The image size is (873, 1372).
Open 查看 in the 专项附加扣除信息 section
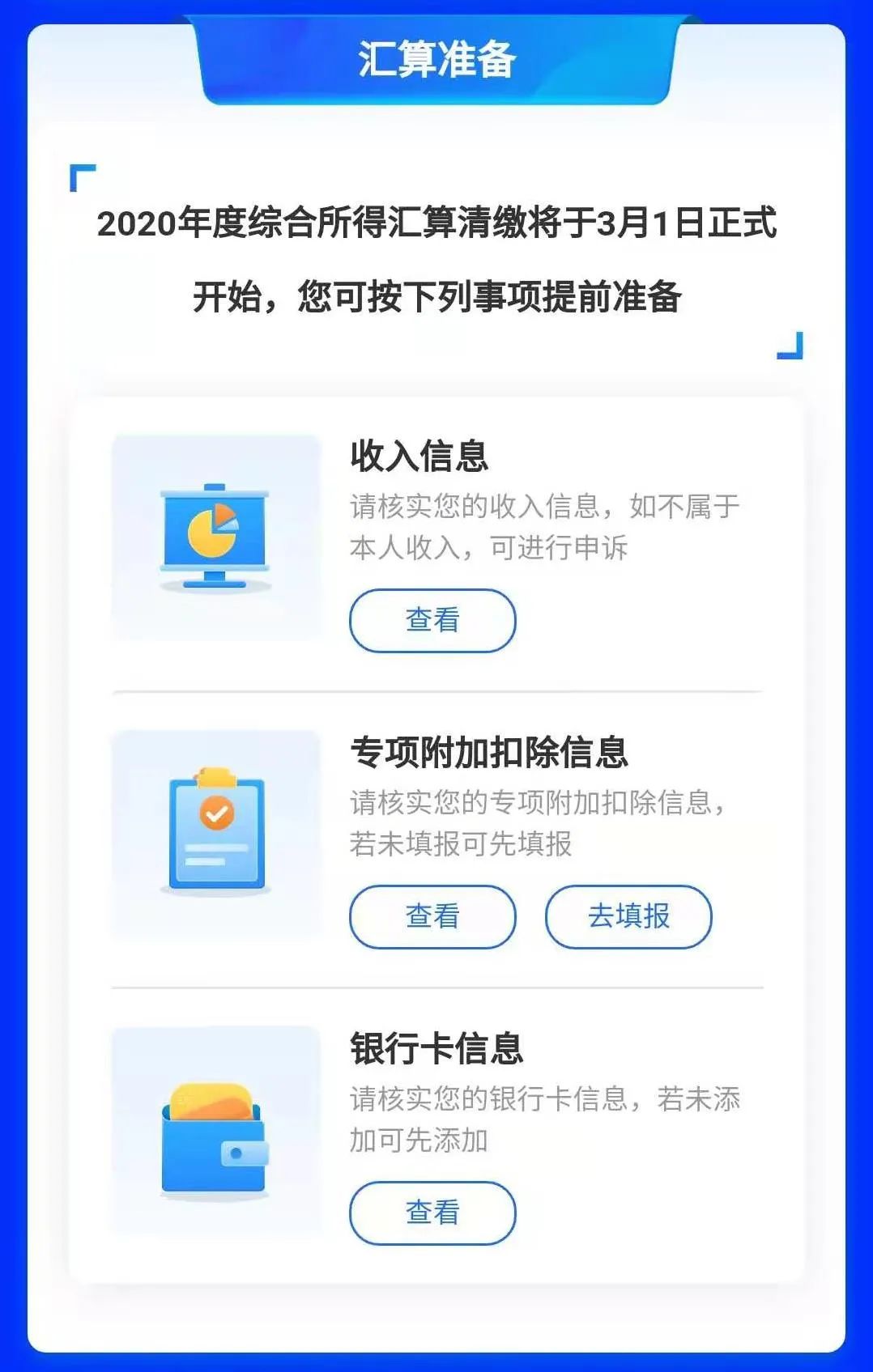click(x=432, y=915)
